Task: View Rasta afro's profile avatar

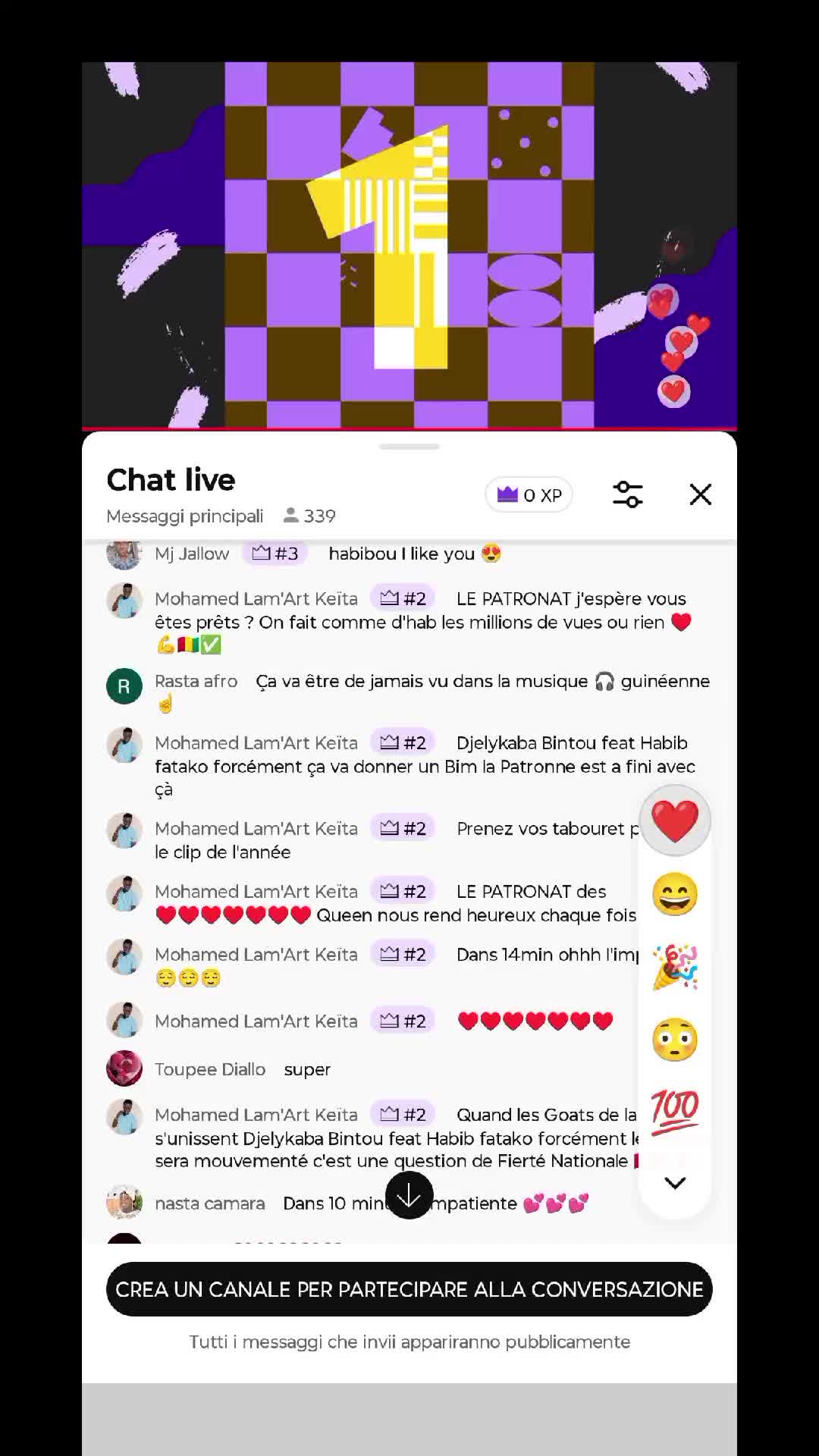Action: 124,686
